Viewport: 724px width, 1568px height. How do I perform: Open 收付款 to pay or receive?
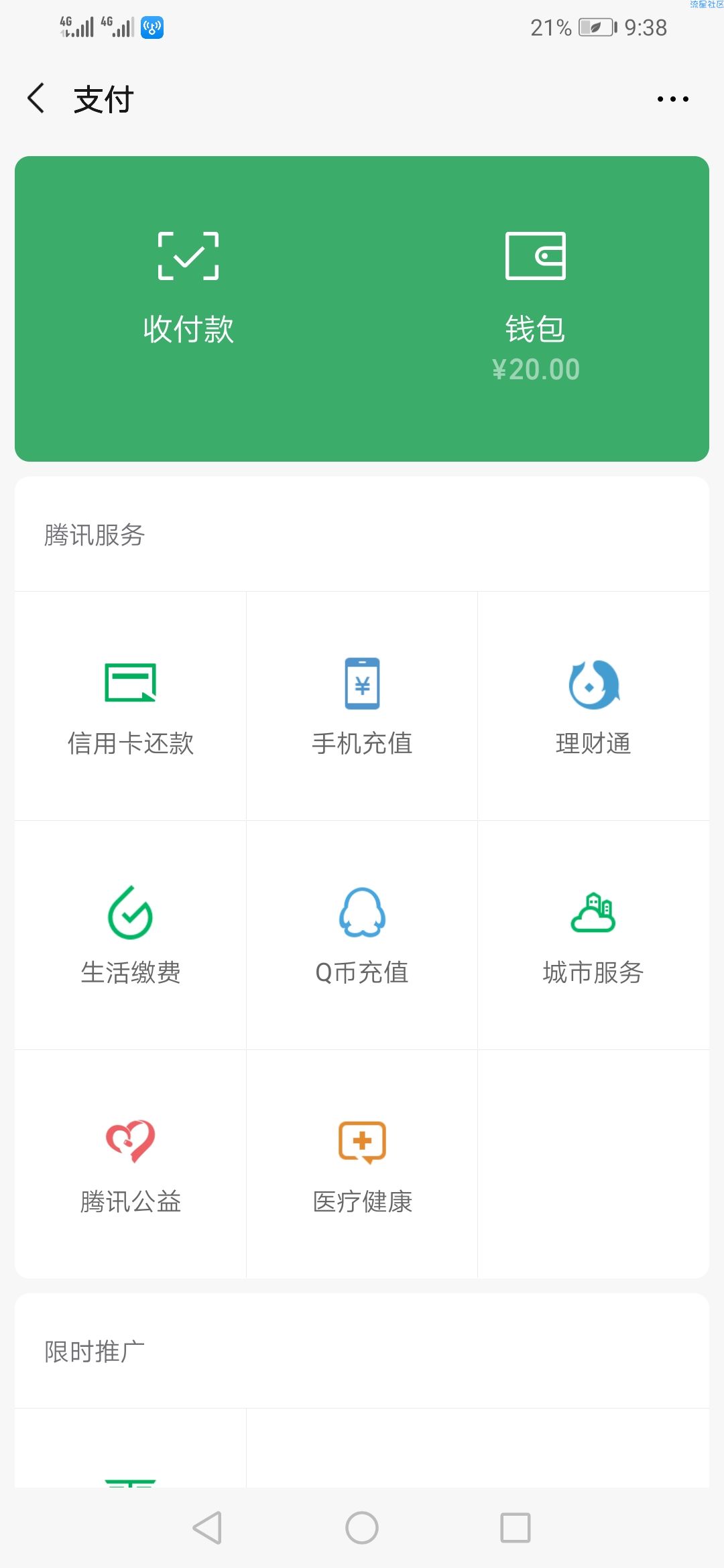coord(188,288)
